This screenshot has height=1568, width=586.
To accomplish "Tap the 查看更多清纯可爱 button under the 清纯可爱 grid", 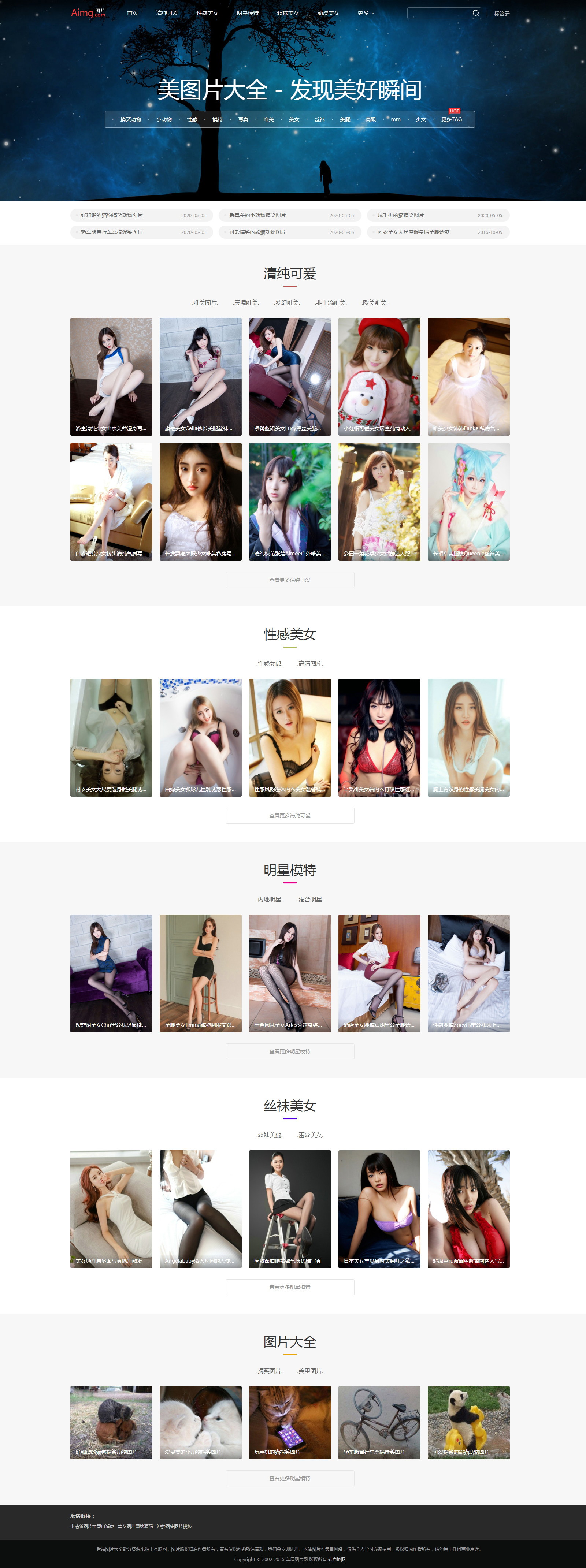I will 289,580.
